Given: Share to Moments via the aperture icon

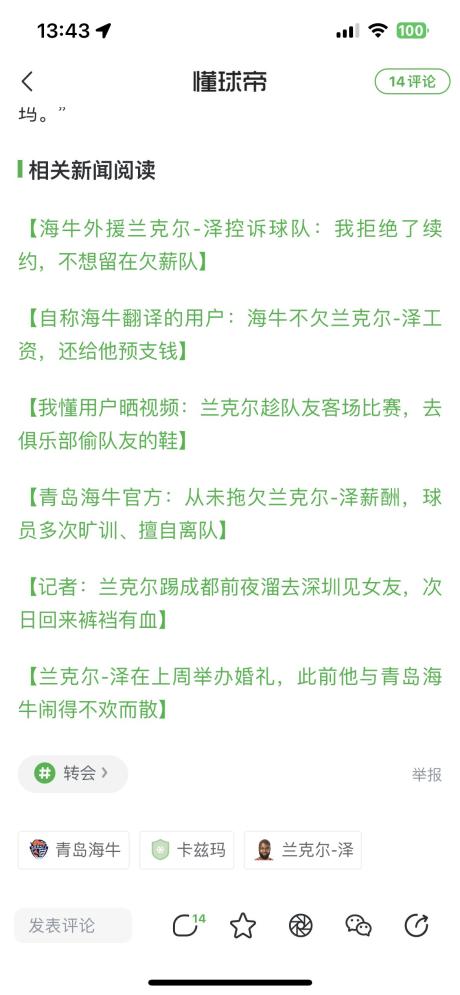Looking at the screenshot, I should pyautogui.click(x=301, y=926).
